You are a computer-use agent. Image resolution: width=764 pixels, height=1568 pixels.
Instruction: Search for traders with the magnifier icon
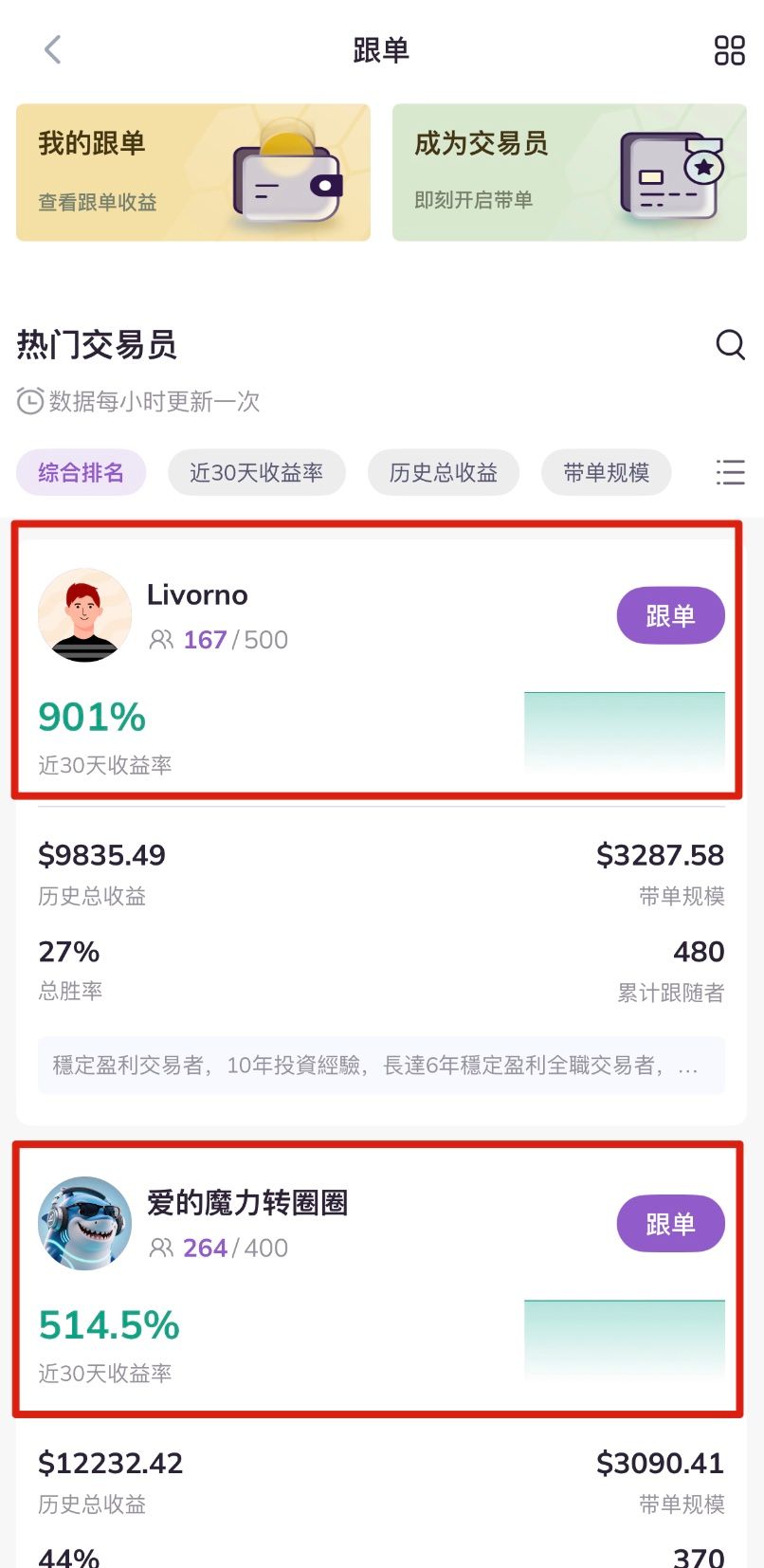[x=730, y=344]
